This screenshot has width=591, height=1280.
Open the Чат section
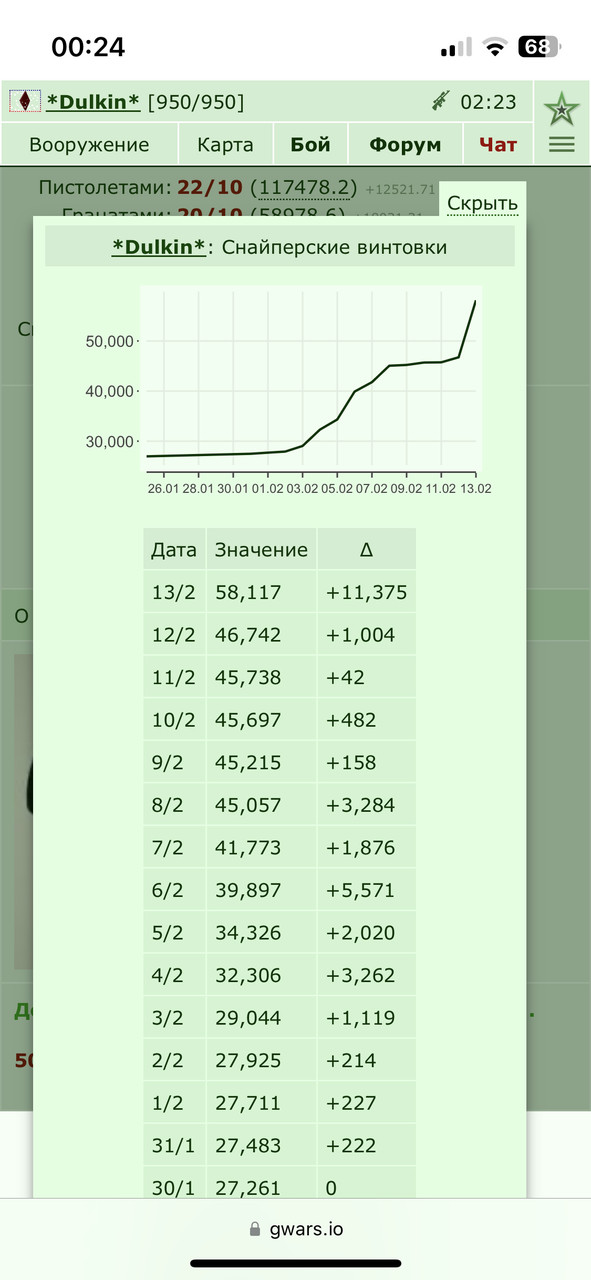click(x=498, y=145)
